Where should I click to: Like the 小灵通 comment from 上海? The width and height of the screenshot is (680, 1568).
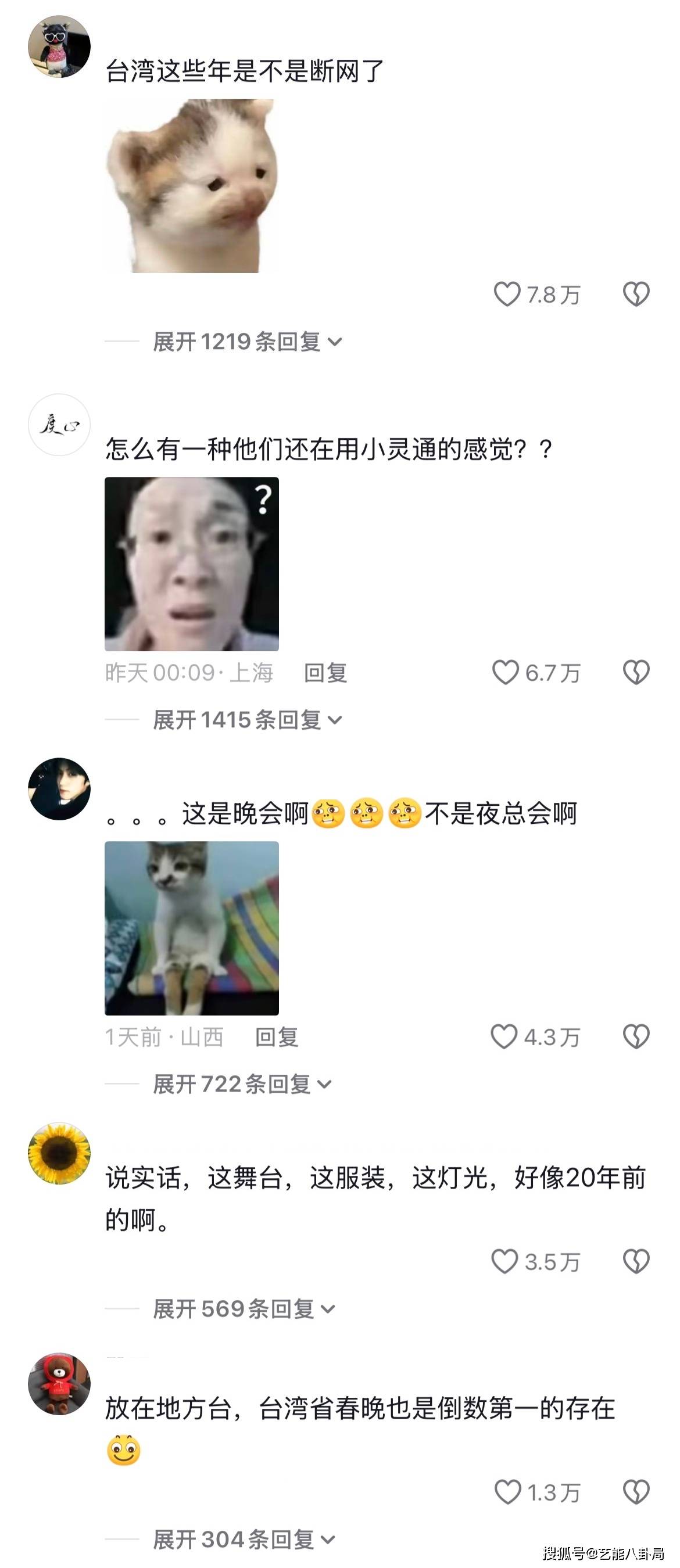pos(505,673)
